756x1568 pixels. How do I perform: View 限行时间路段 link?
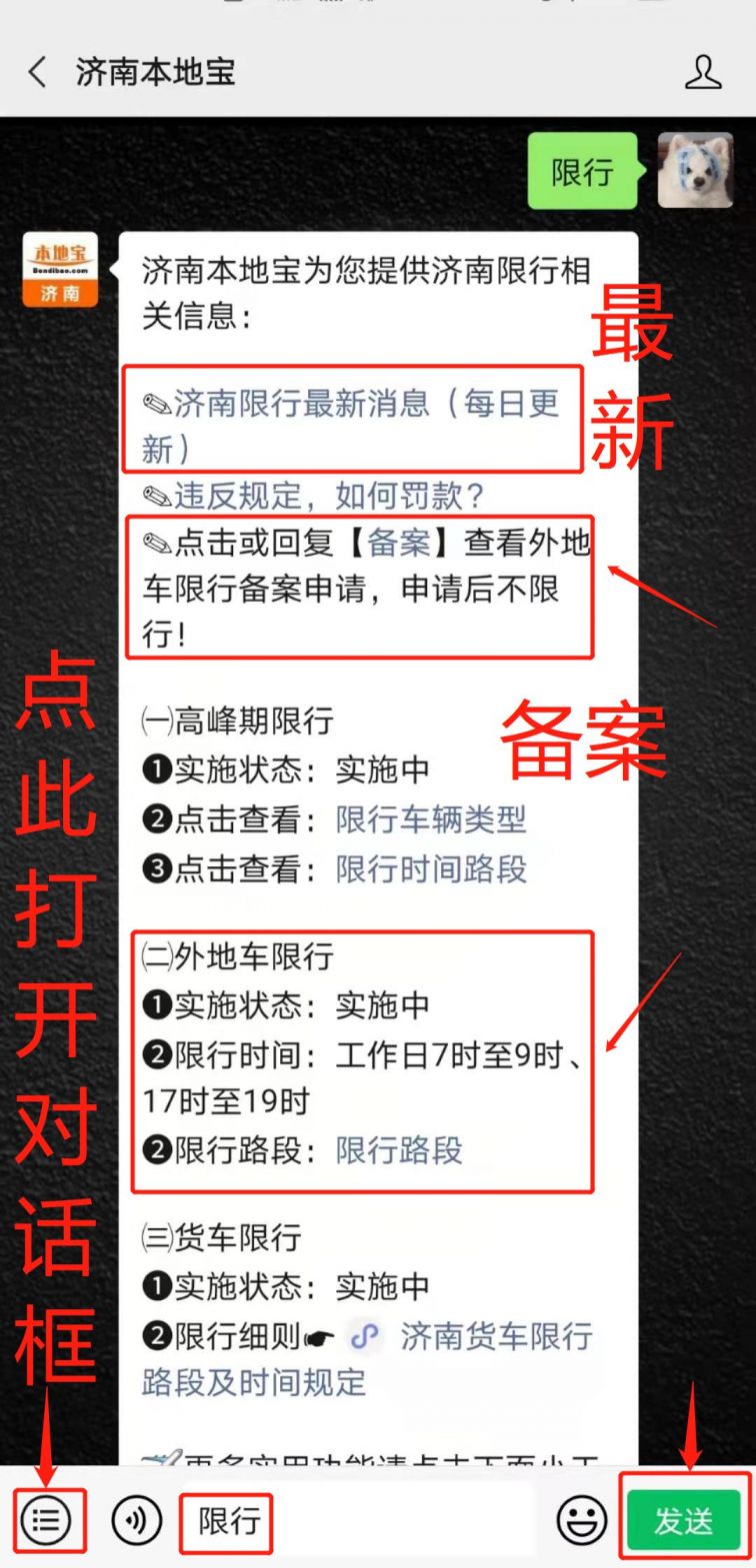[430, 868]
